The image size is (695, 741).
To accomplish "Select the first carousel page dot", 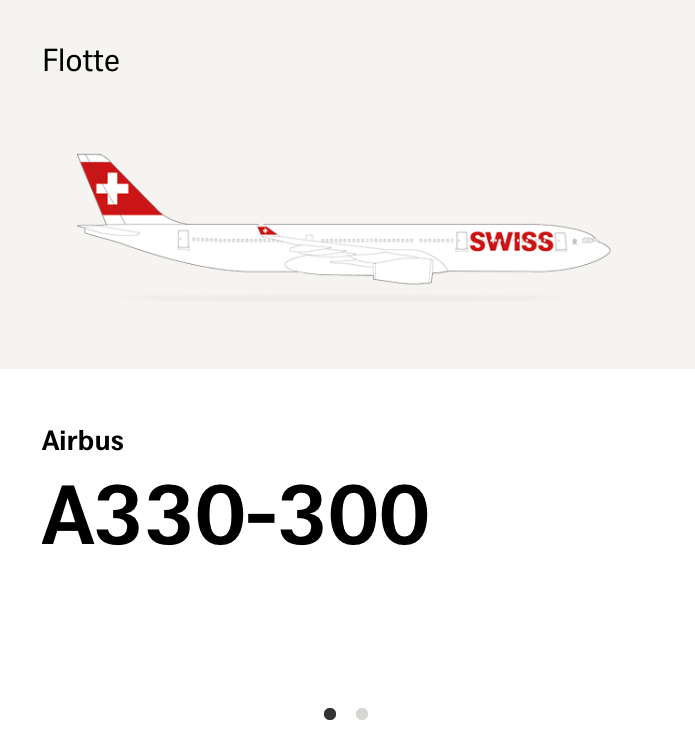I will point(330,714).
